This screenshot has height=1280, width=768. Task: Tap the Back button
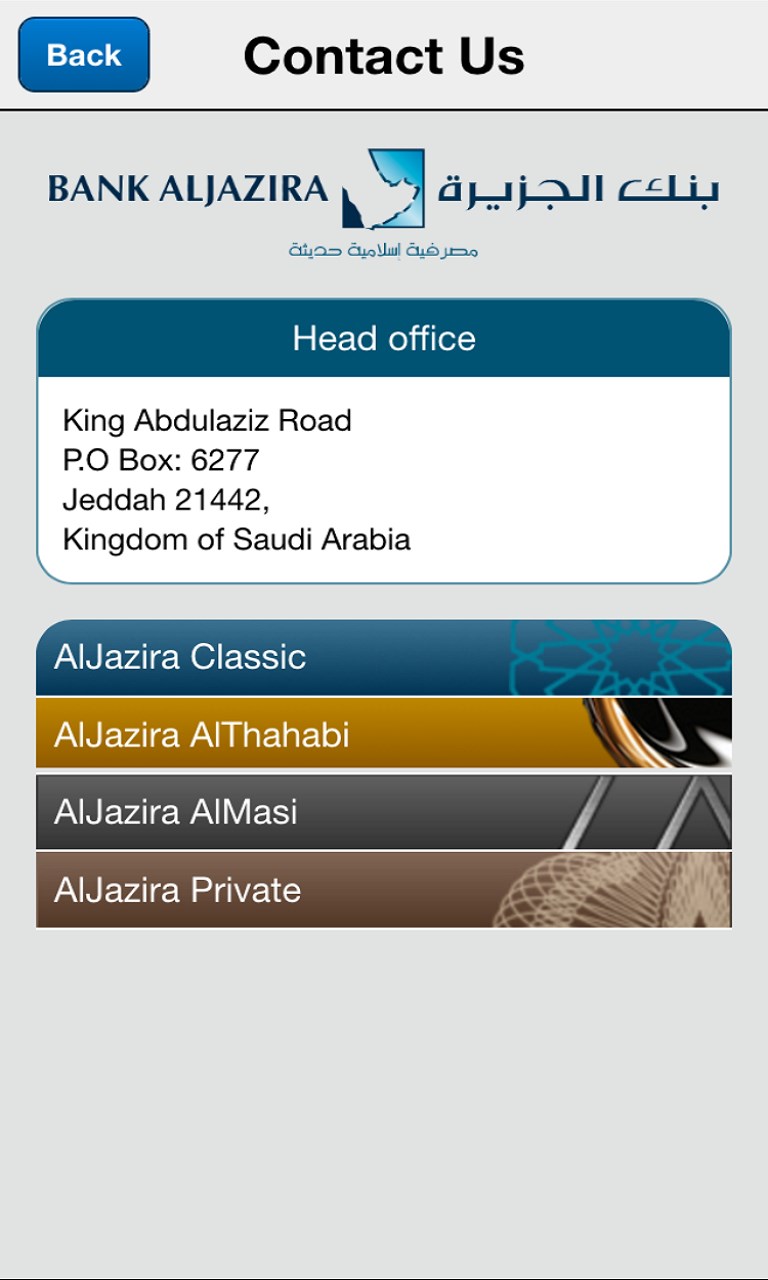pos(84,55)
